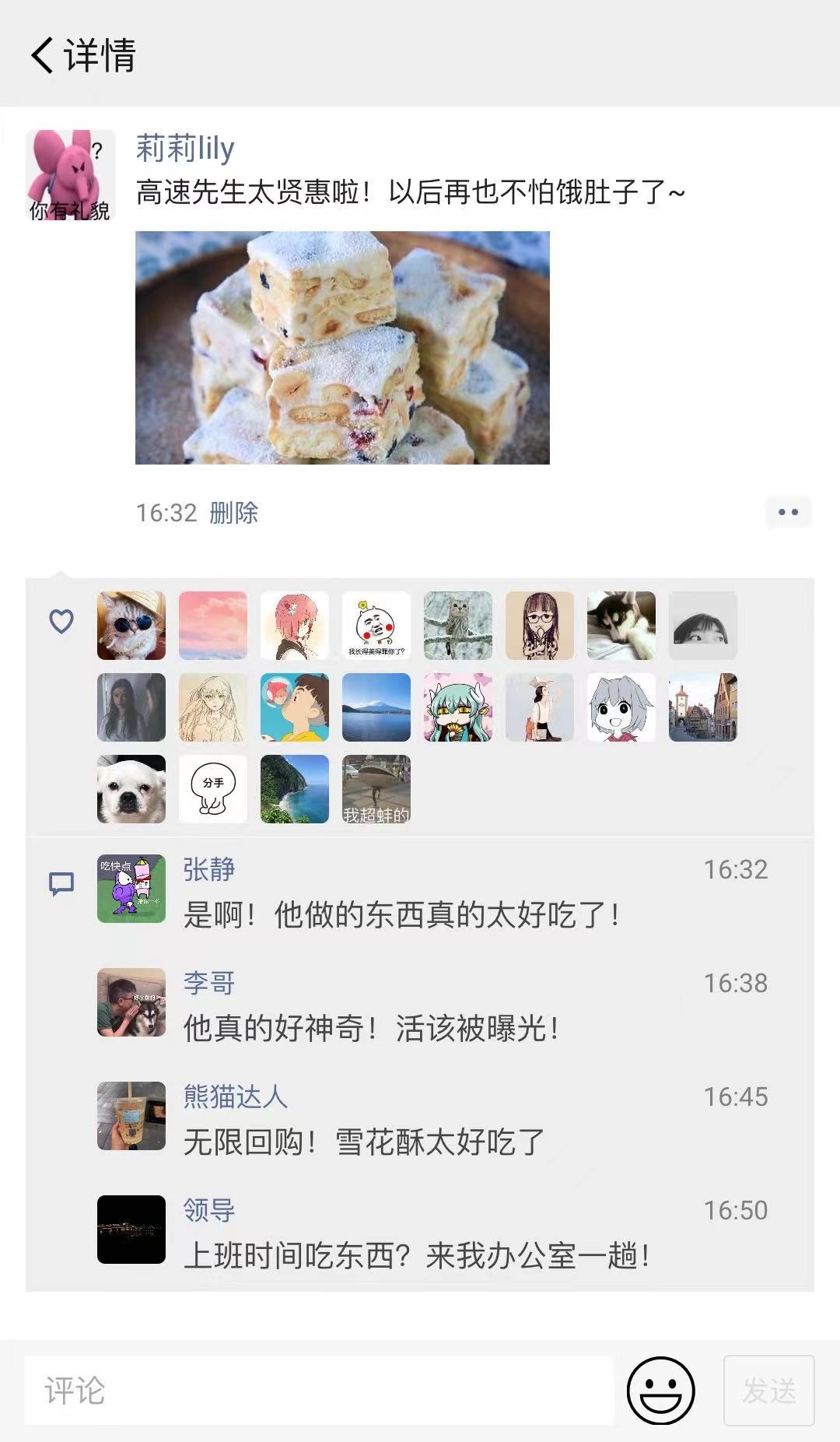Focus the 评论 input field
This screenshot has width=840, height=1442.
[x=319, y=1391]
